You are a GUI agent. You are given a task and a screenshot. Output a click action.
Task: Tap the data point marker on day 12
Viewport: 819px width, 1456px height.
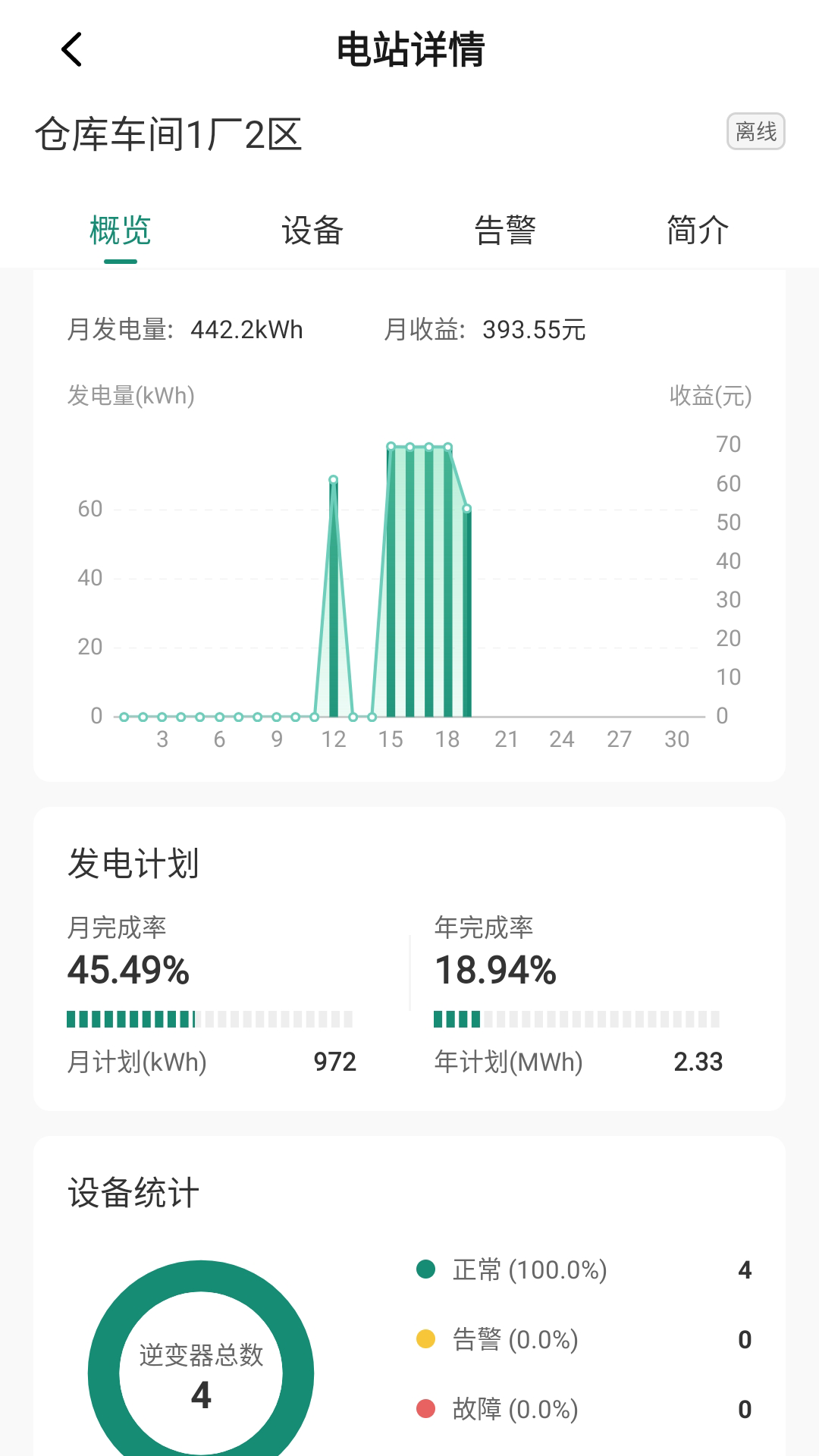coord(333,480)
